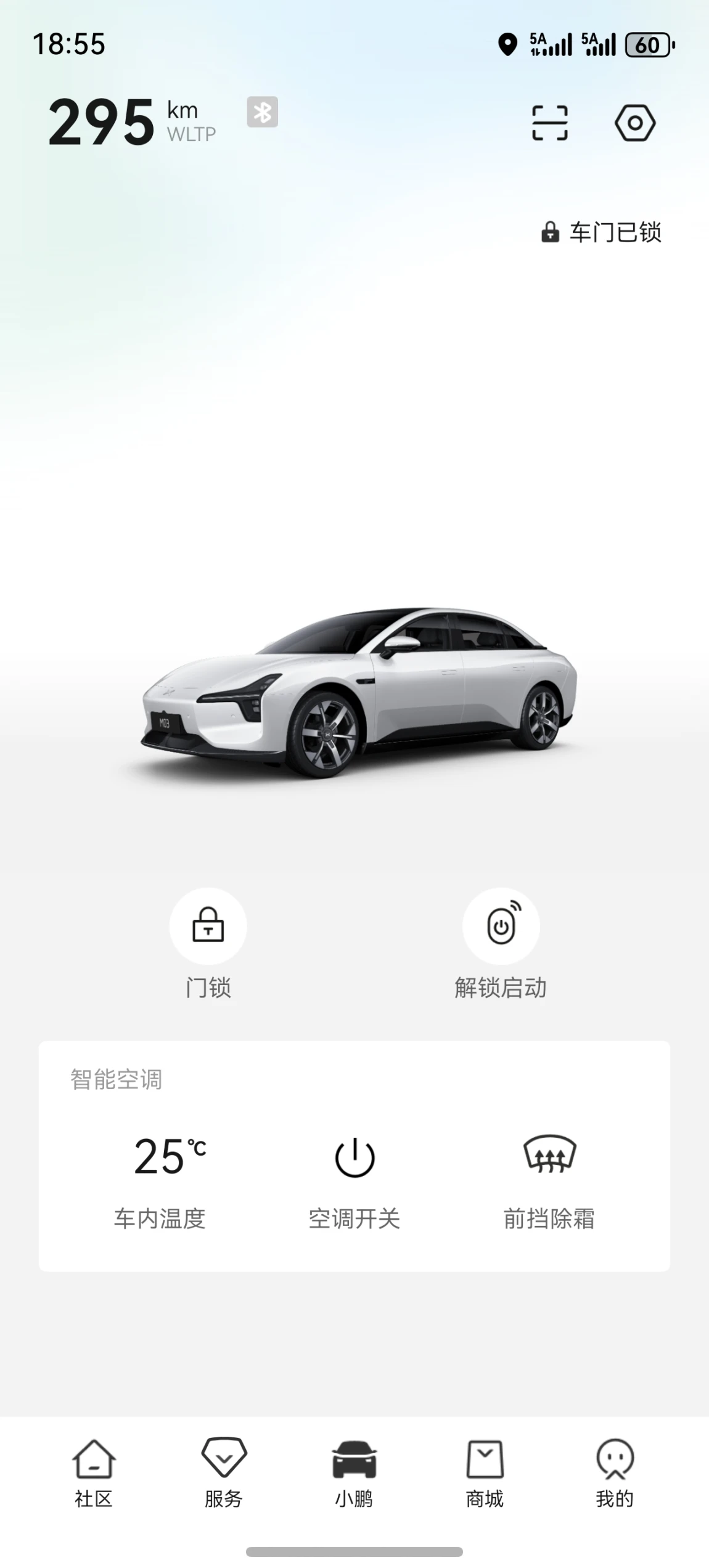Open the scan QR code icon
The image size is (709, 1568).
(x=549, y=123)
